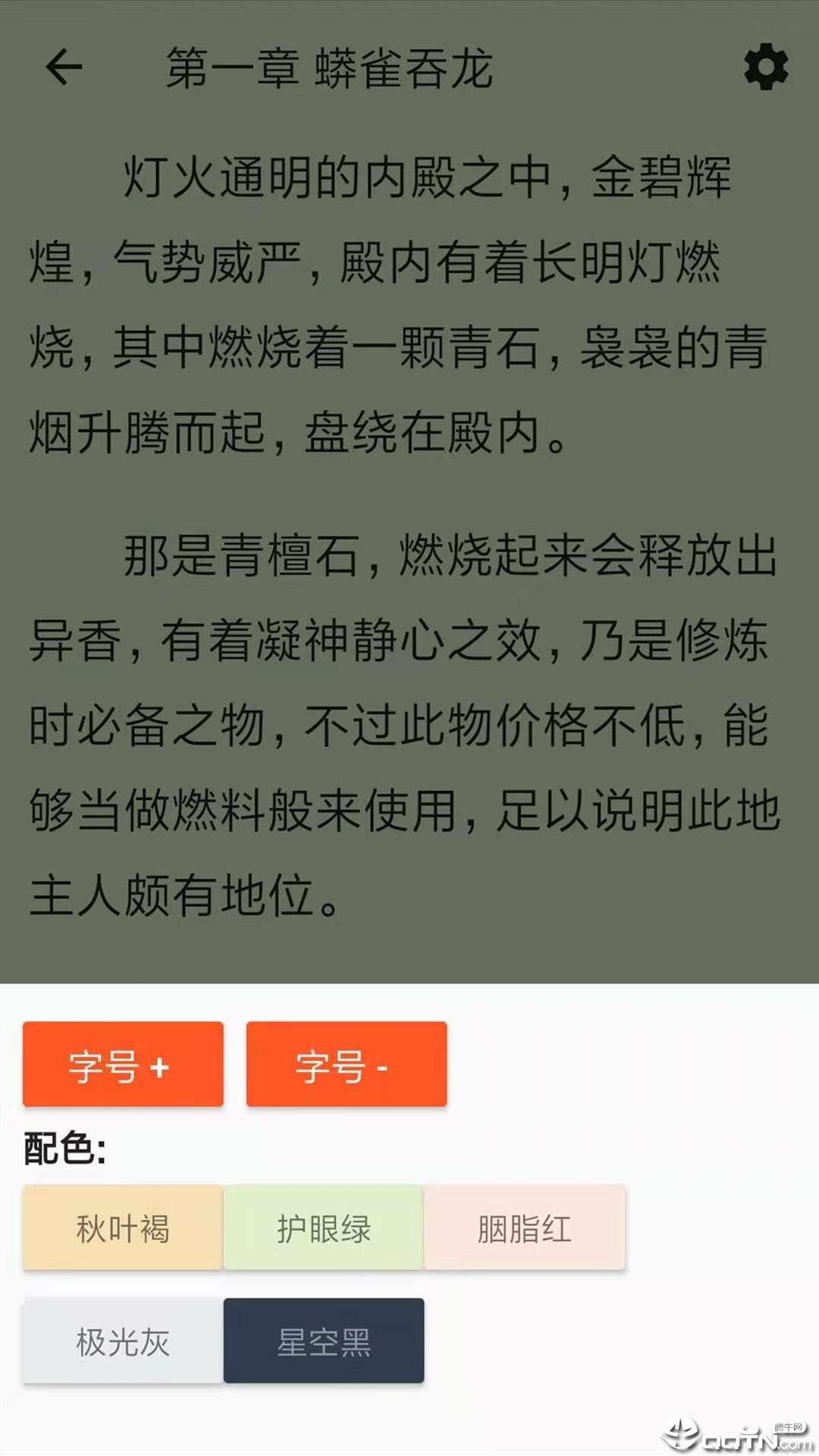Image resolution: width=819 pixels, height=1456 pixels.
Task: Select the 秋叶褐 color theme
Action: click(123, 1228)
